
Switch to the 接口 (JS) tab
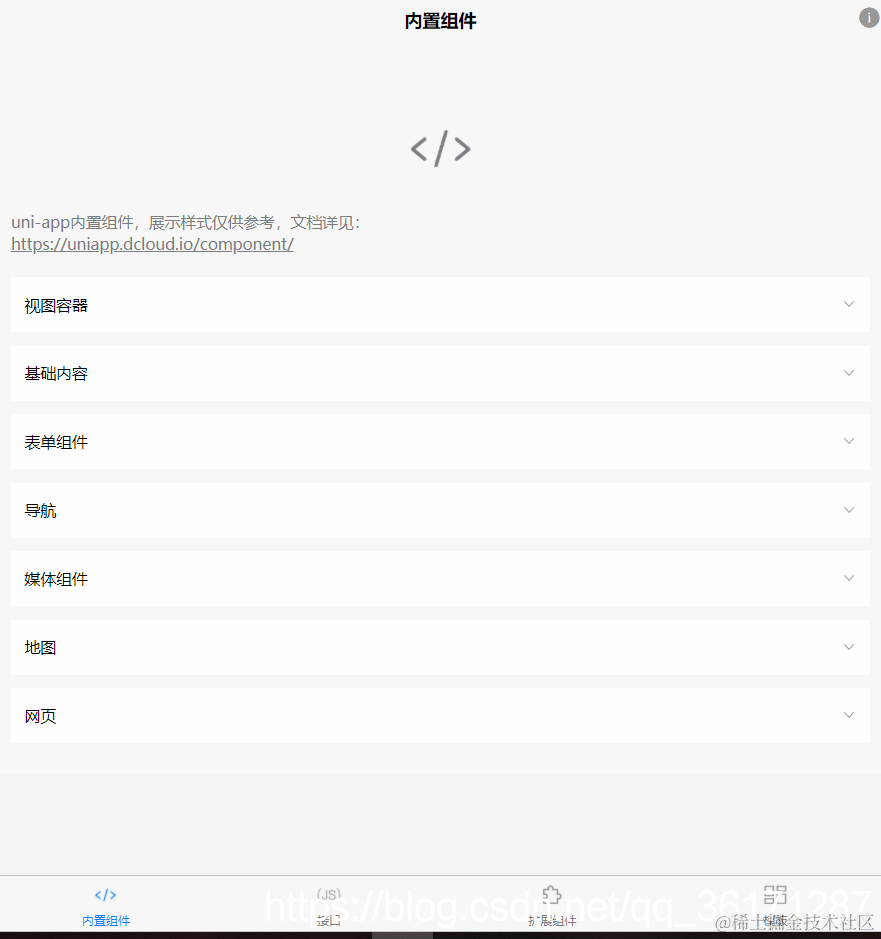pyautogui.click(x=329, y=906)
